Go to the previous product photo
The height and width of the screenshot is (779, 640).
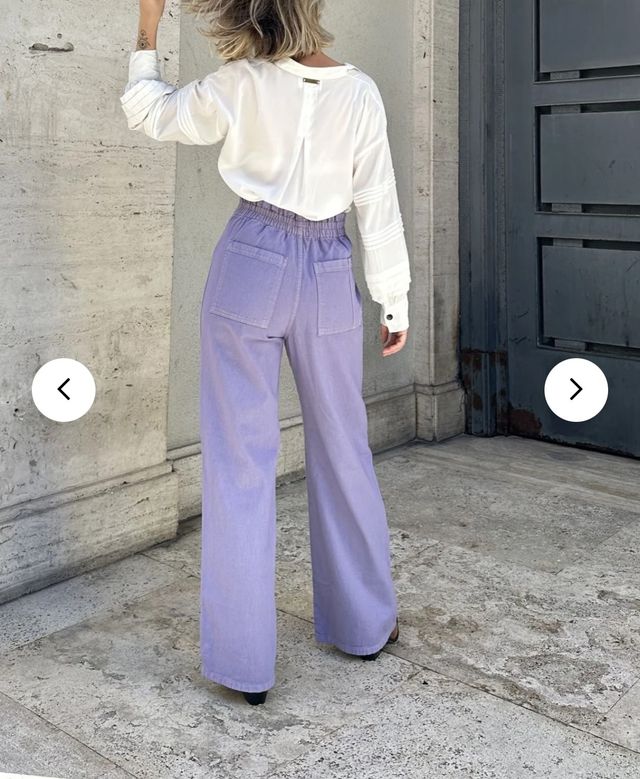click(64, 390)
